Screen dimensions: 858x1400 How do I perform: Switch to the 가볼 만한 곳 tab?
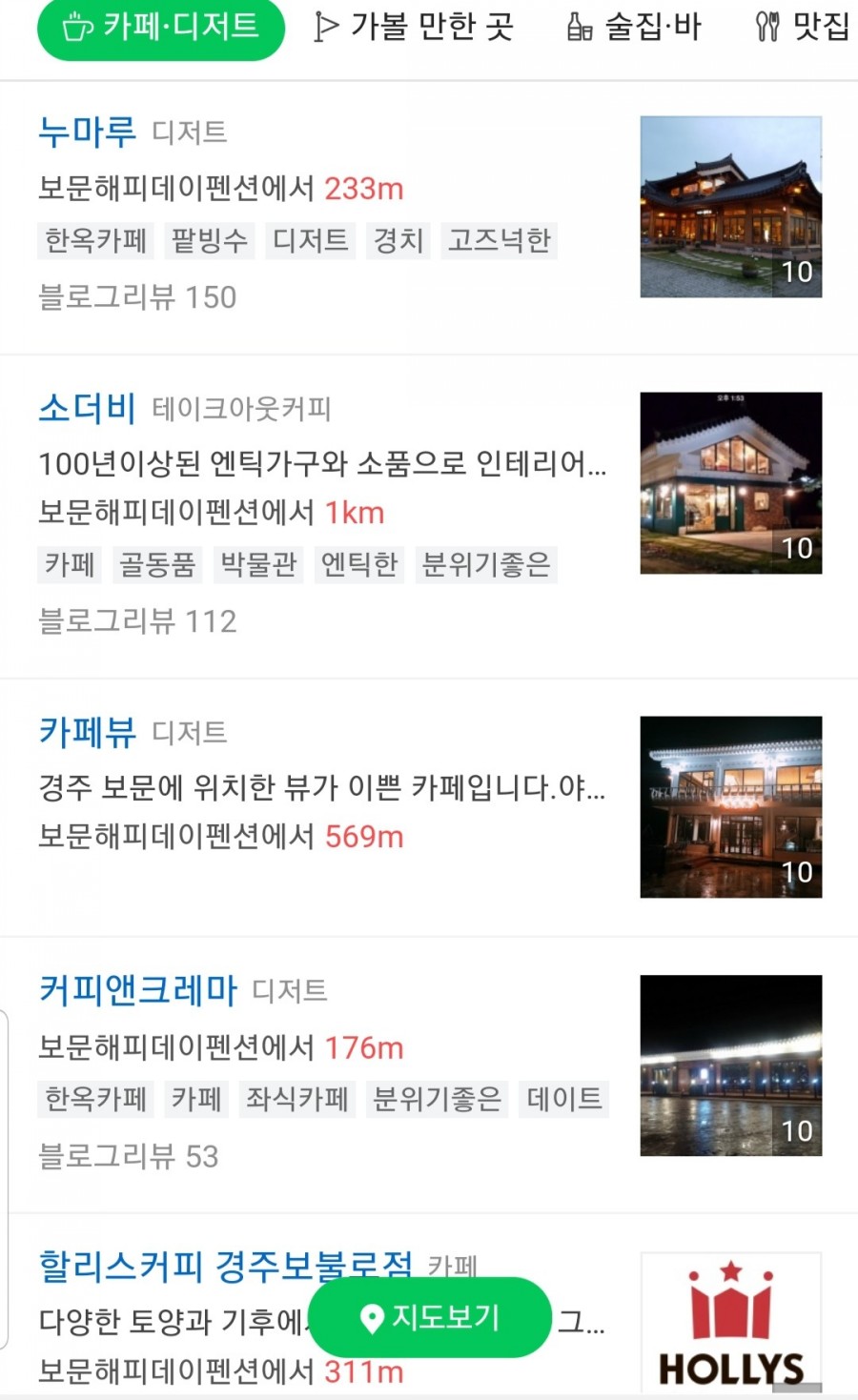(414, 27)
